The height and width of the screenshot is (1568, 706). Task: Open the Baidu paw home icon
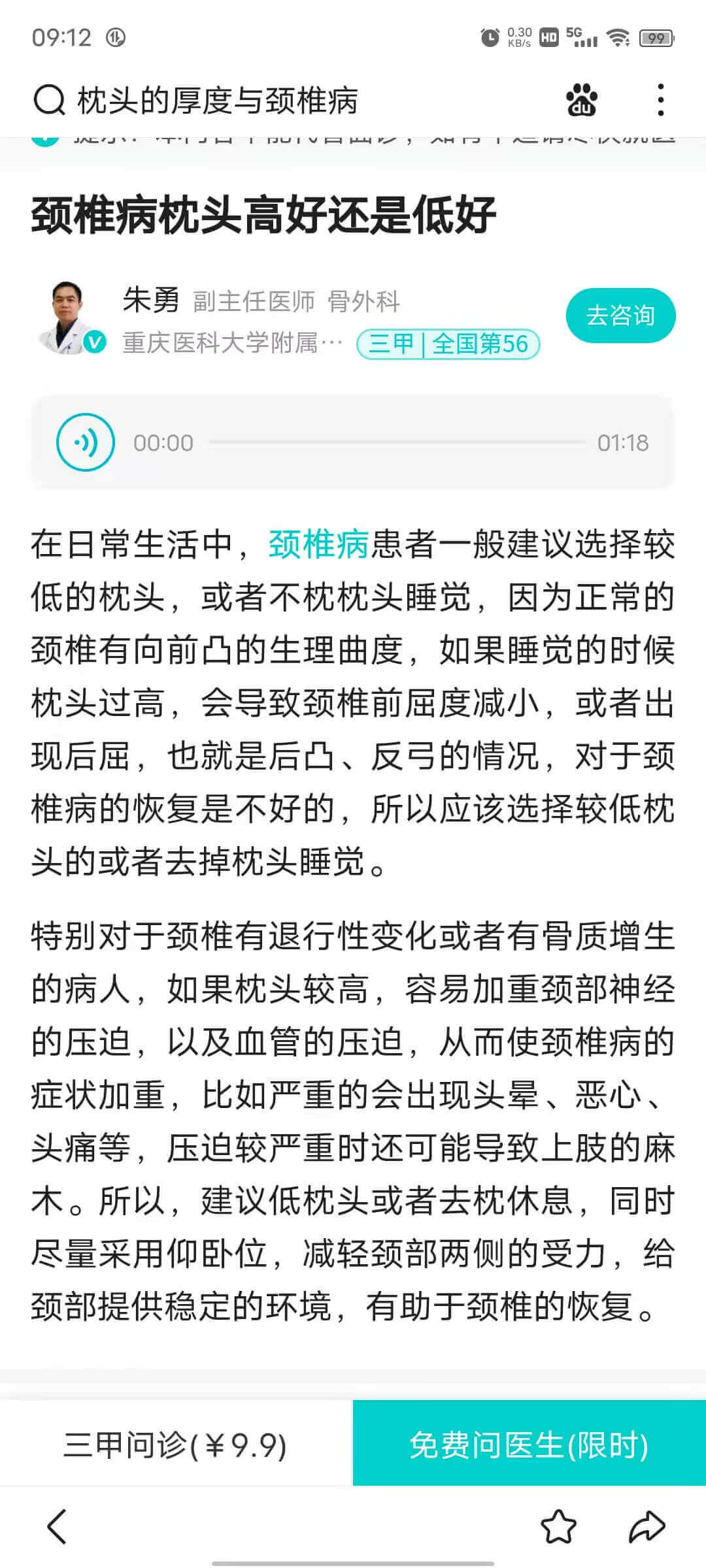coord(581,101)
